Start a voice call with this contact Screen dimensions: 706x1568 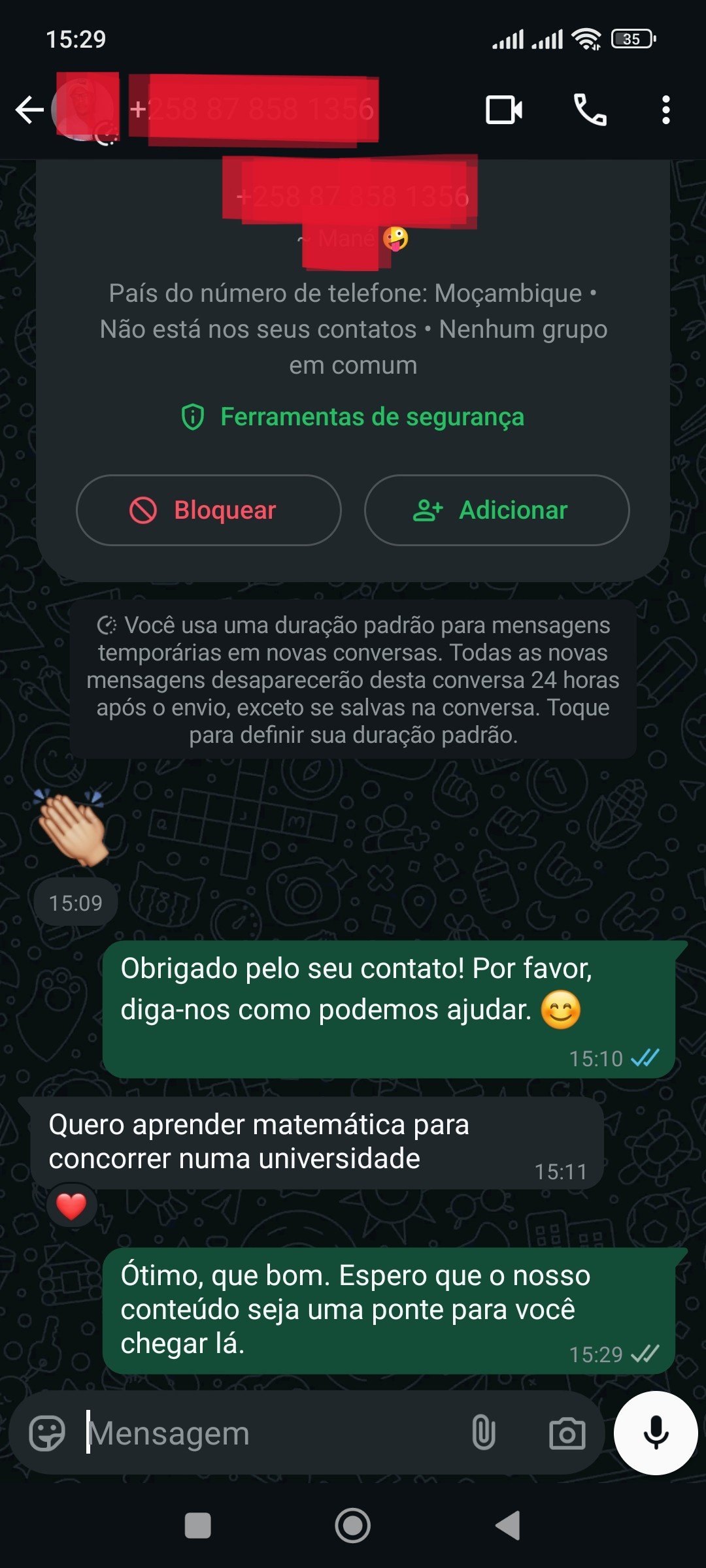click(590, 110)
